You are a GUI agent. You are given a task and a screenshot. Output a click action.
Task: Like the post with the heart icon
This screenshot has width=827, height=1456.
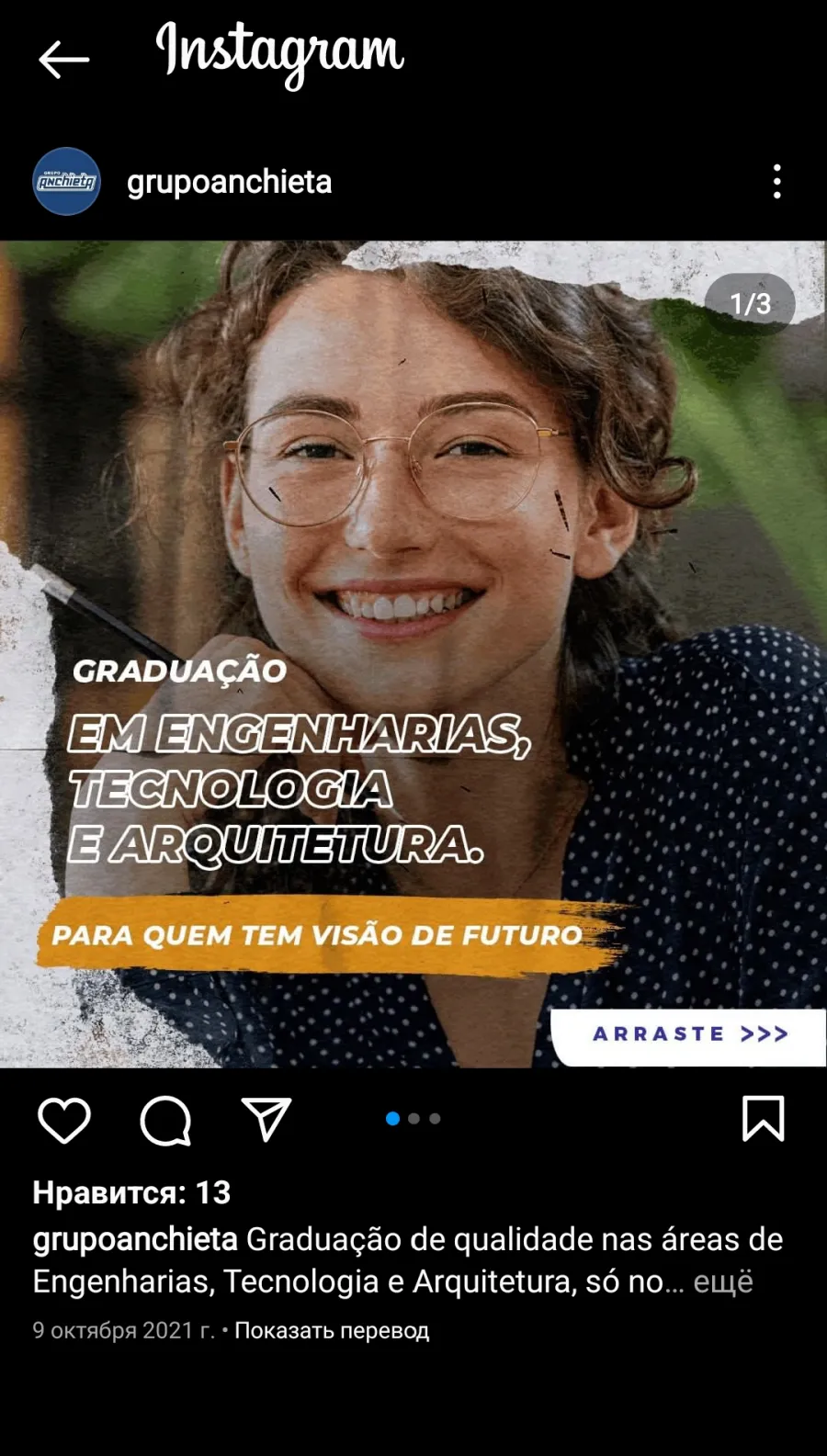coord(64,1120)
